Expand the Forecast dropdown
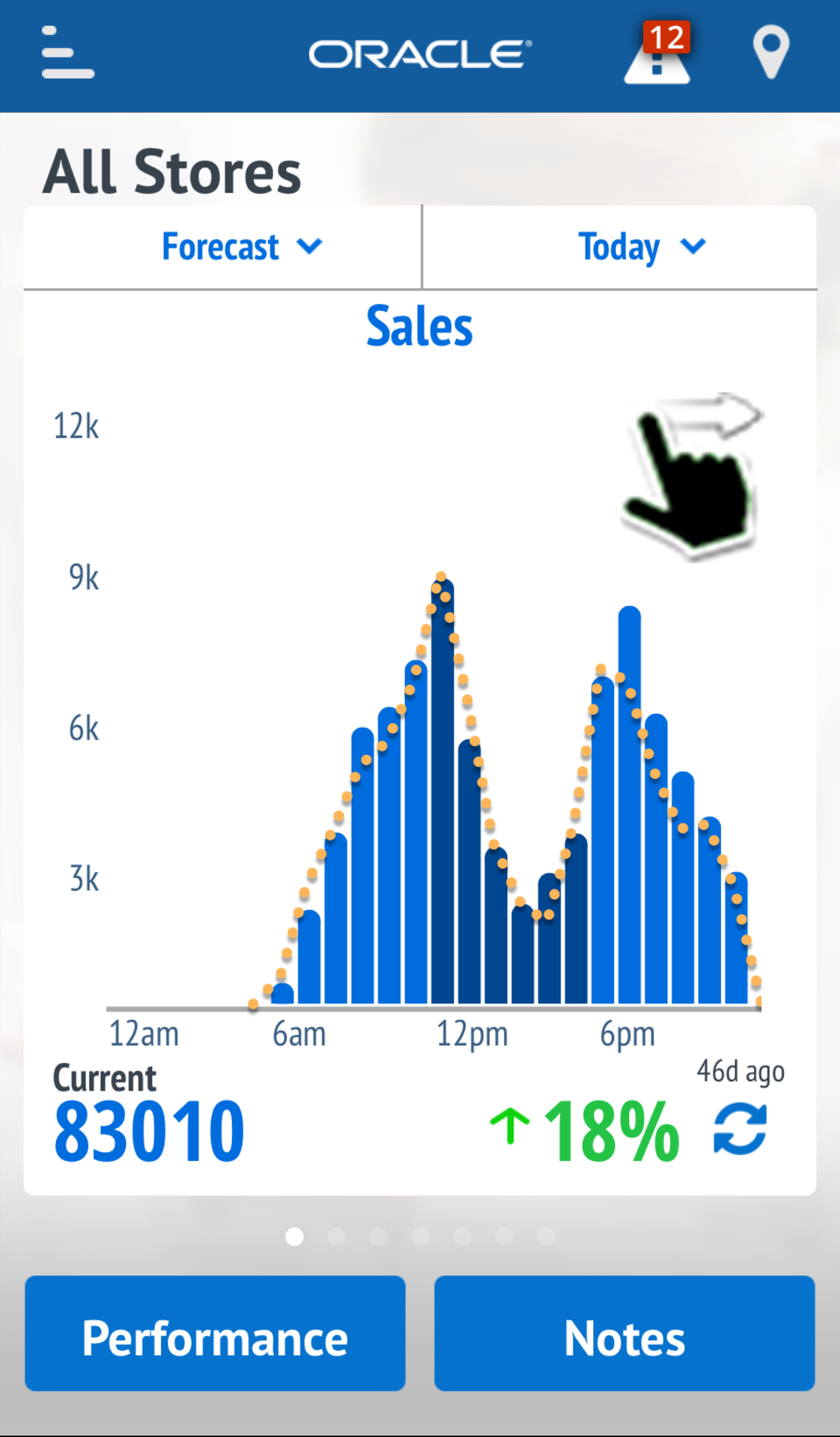The height and width of the screenshot is (1437, 840). point(241,247)
